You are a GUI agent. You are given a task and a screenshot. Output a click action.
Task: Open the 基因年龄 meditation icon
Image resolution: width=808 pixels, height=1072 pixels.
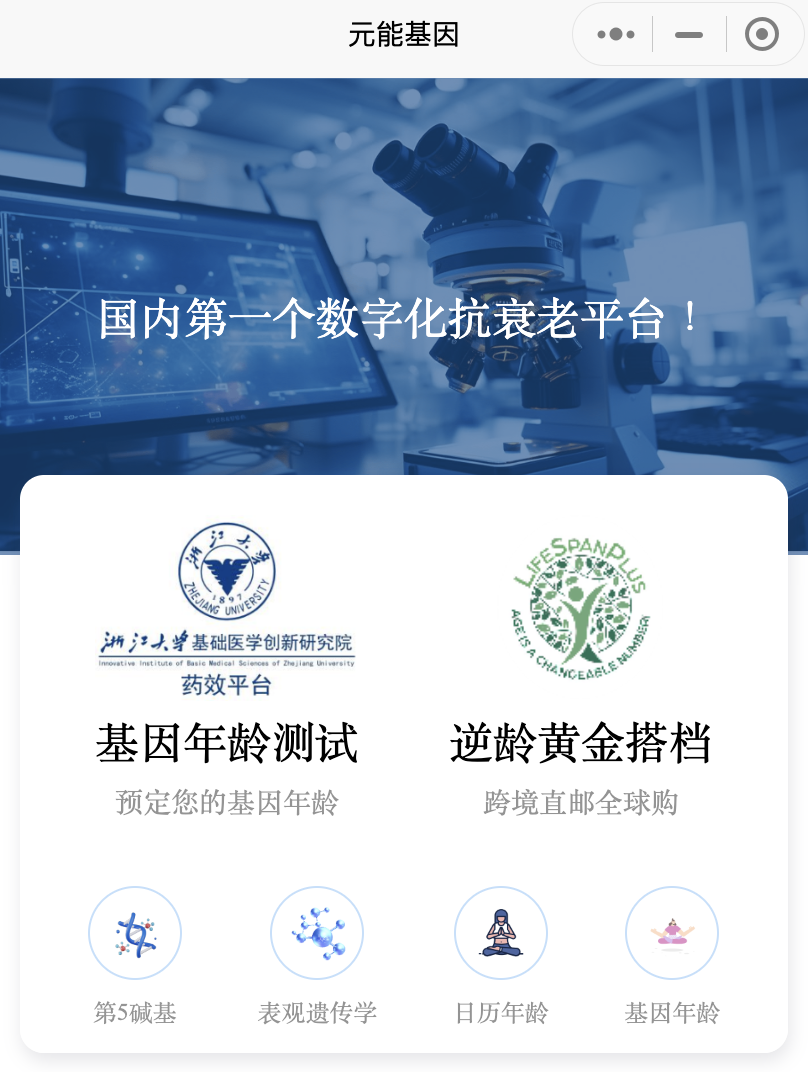[x=672, y=933]
